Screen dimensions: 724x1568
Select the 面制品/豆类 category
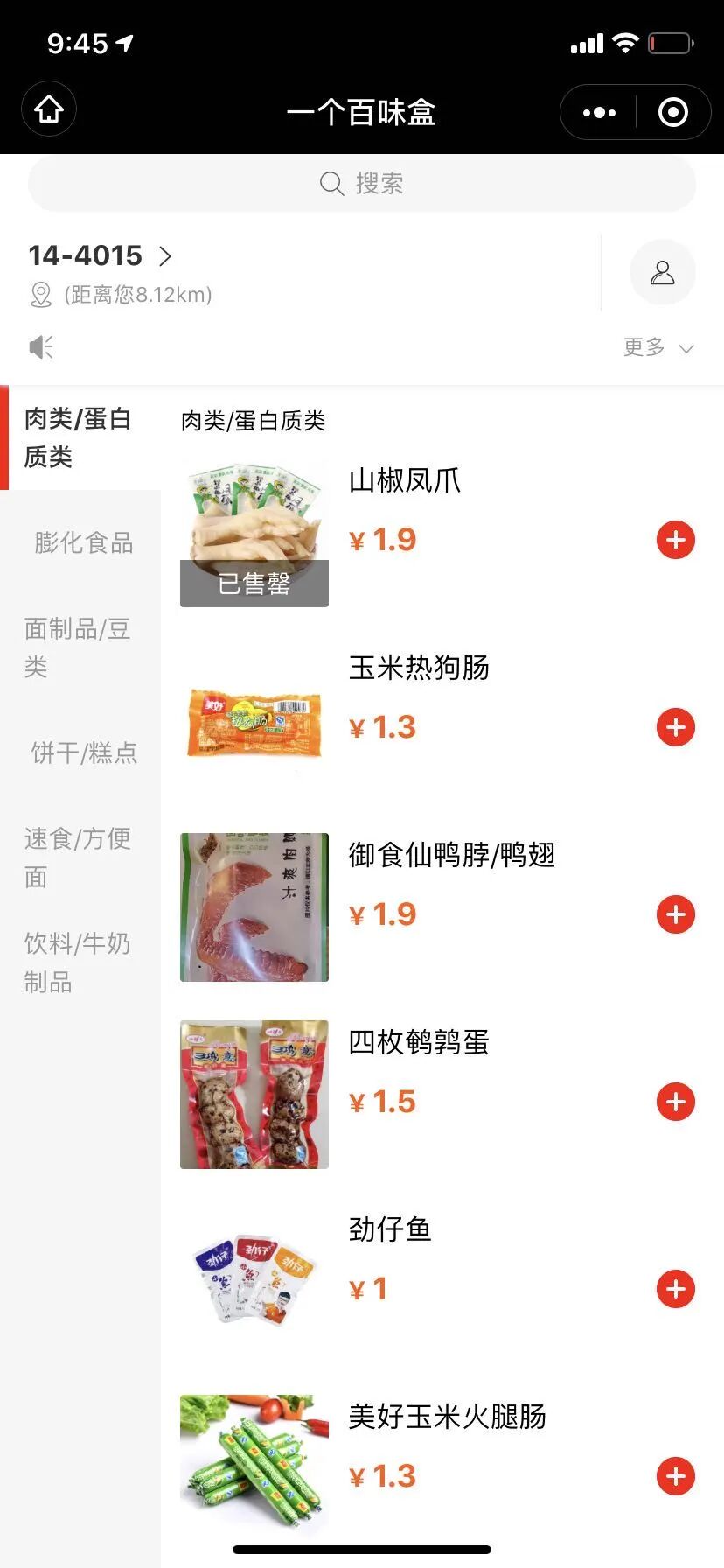[x=78, y=647]
